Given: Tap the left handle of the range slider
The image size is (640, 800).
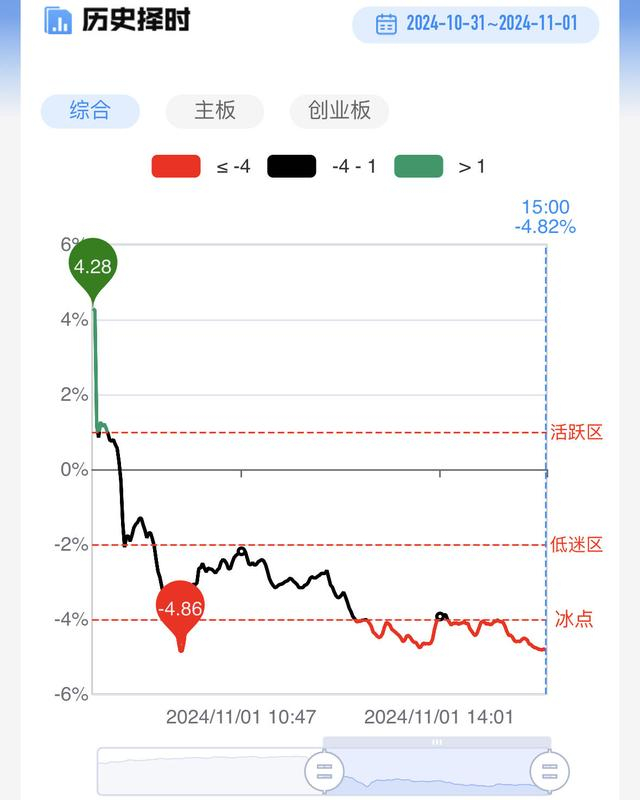Looking at the screenshot, I should pyautogui.click(x=324, y=771).
